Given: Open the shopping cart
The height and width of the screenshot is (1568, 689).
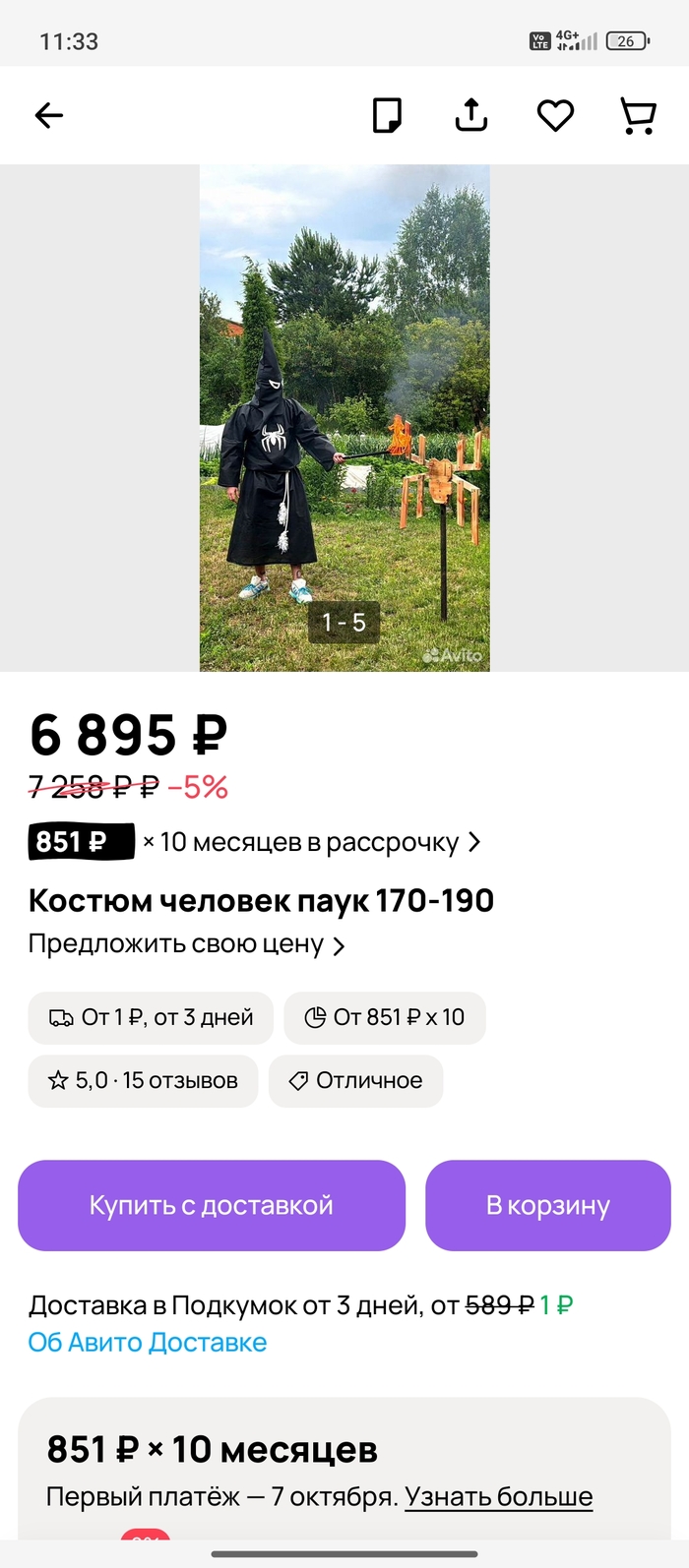Looking at the screenshot, I should pos(638,116).
